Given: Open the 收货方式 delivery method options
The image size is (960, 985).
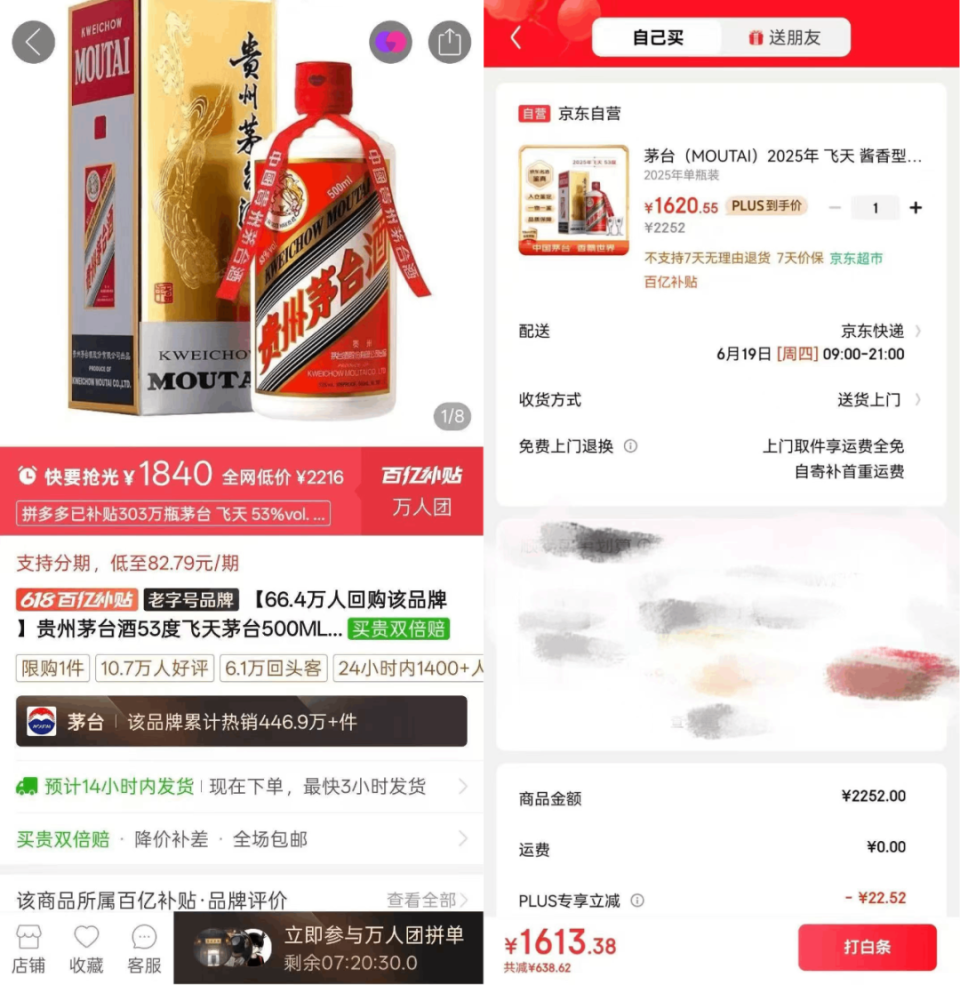Looking at the screenshot, I should 917,398.
